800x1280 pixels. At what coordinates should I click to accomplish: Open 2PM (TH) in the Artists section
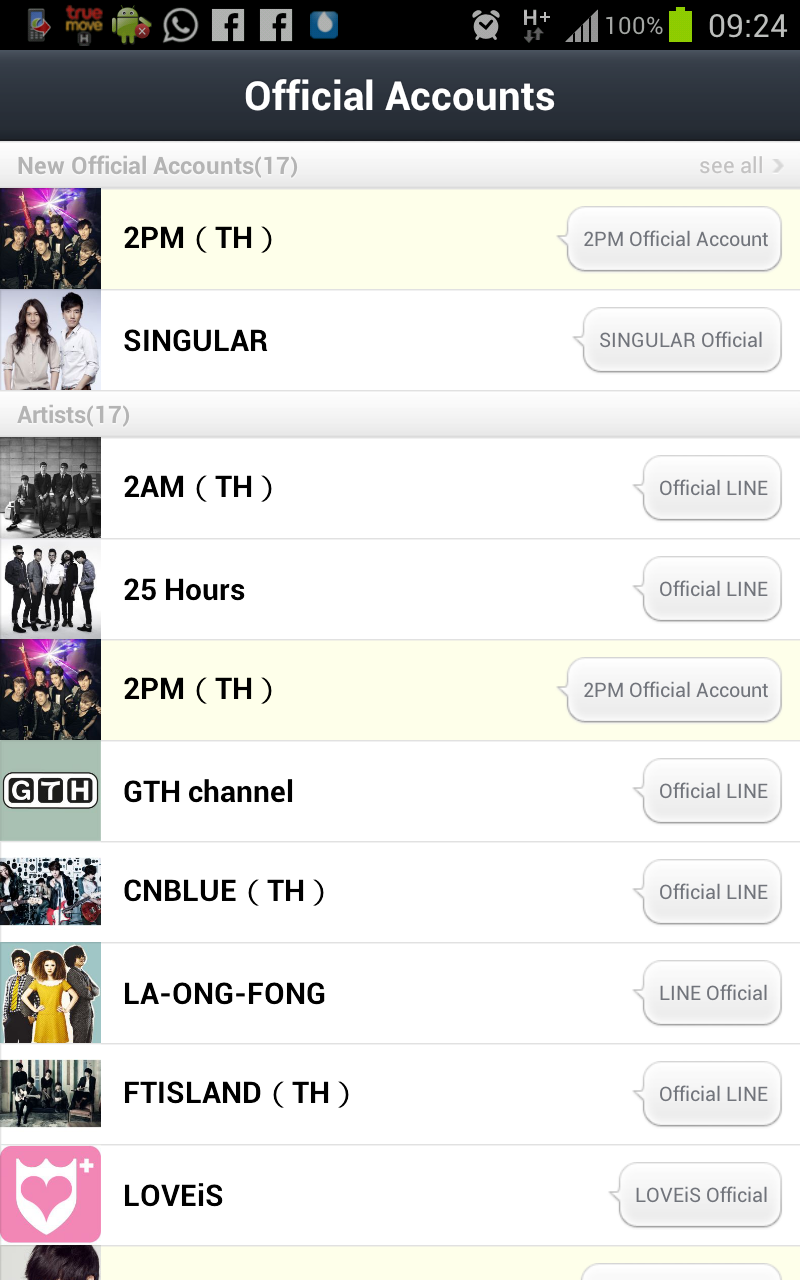tap(400, 690)
